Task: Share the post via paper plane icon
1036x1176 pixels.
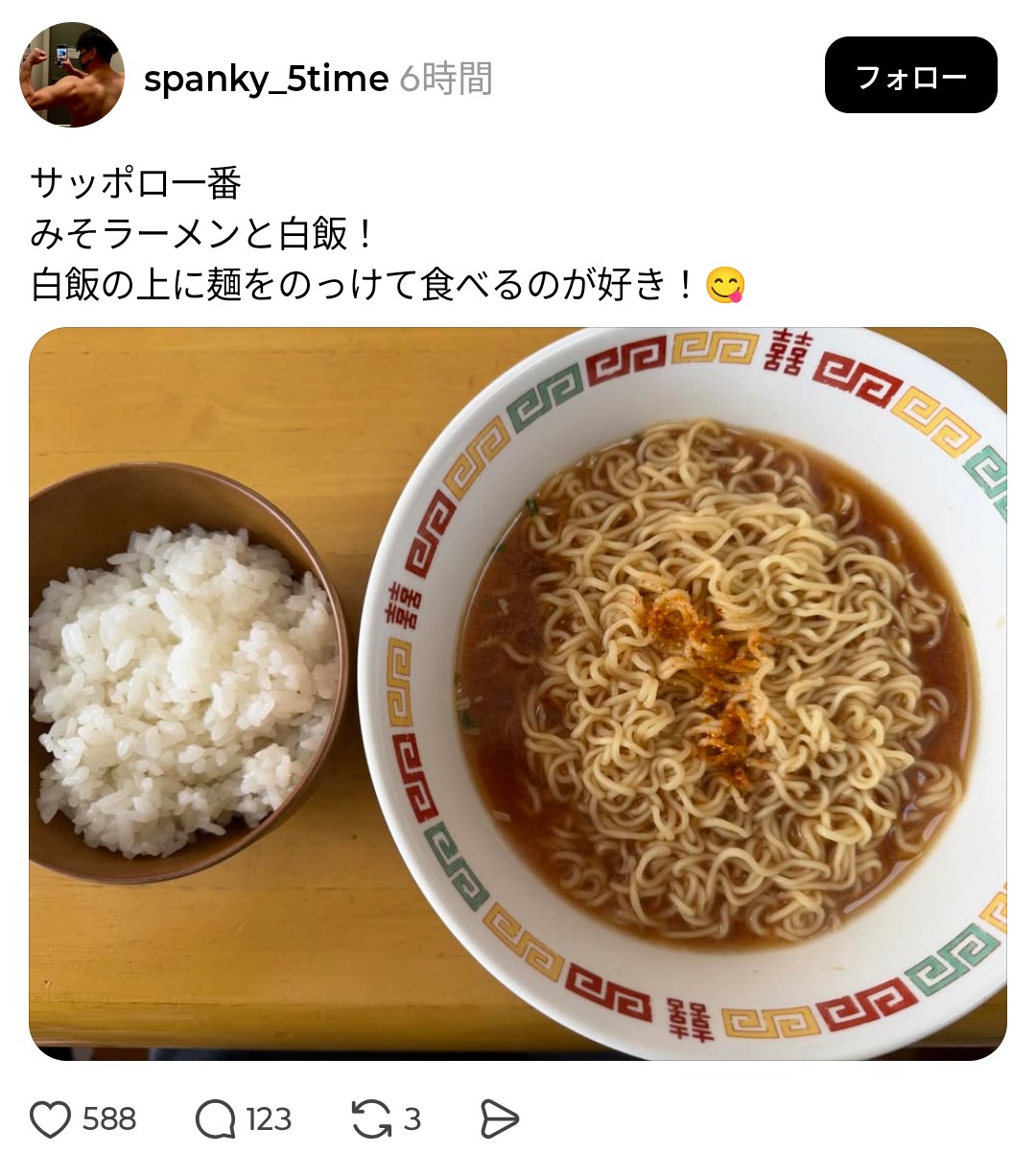Action: pos(499,1119)
